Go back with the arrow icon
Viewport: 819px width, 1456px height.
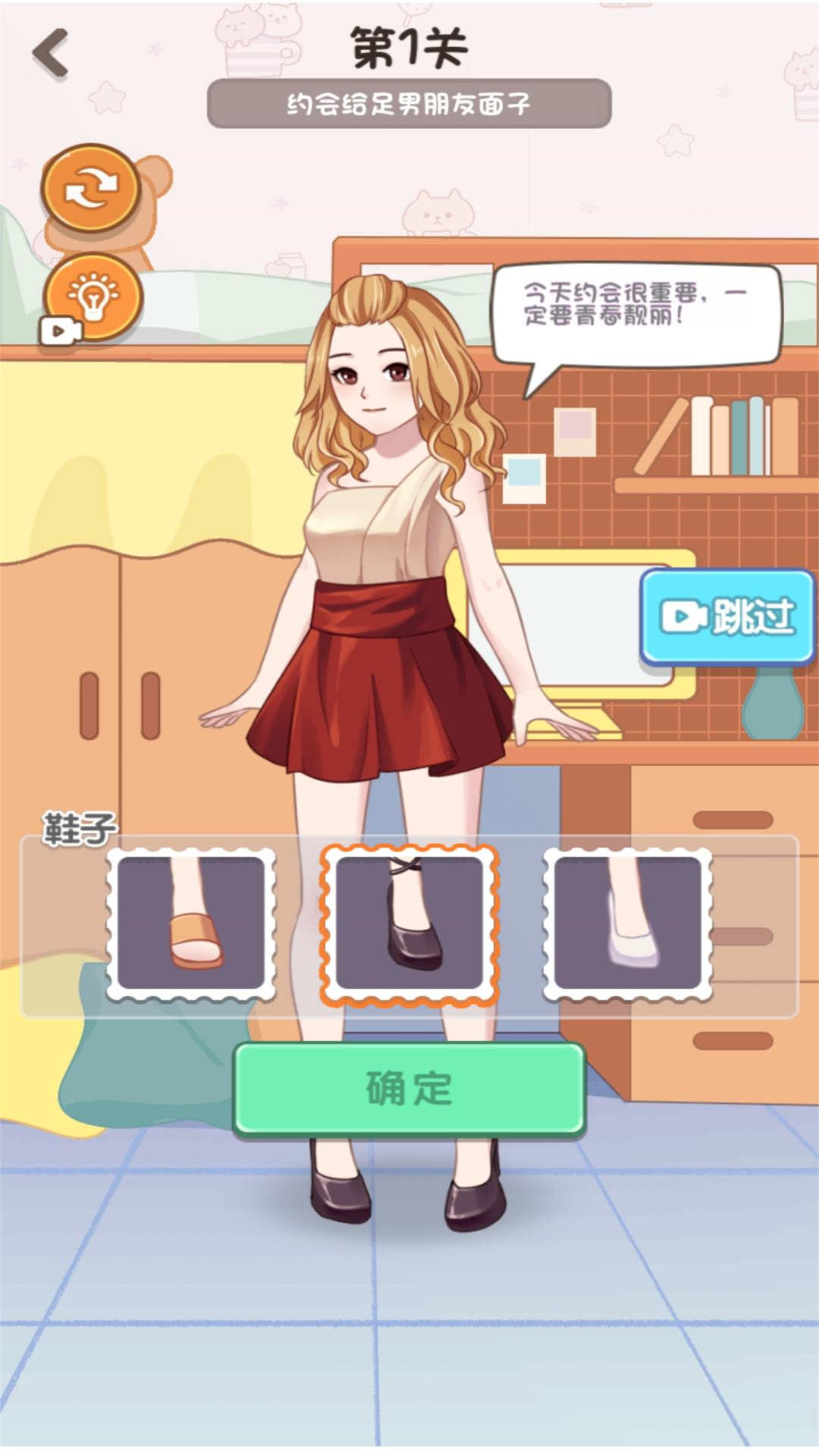pyautogui.click(x=51, y=53)
